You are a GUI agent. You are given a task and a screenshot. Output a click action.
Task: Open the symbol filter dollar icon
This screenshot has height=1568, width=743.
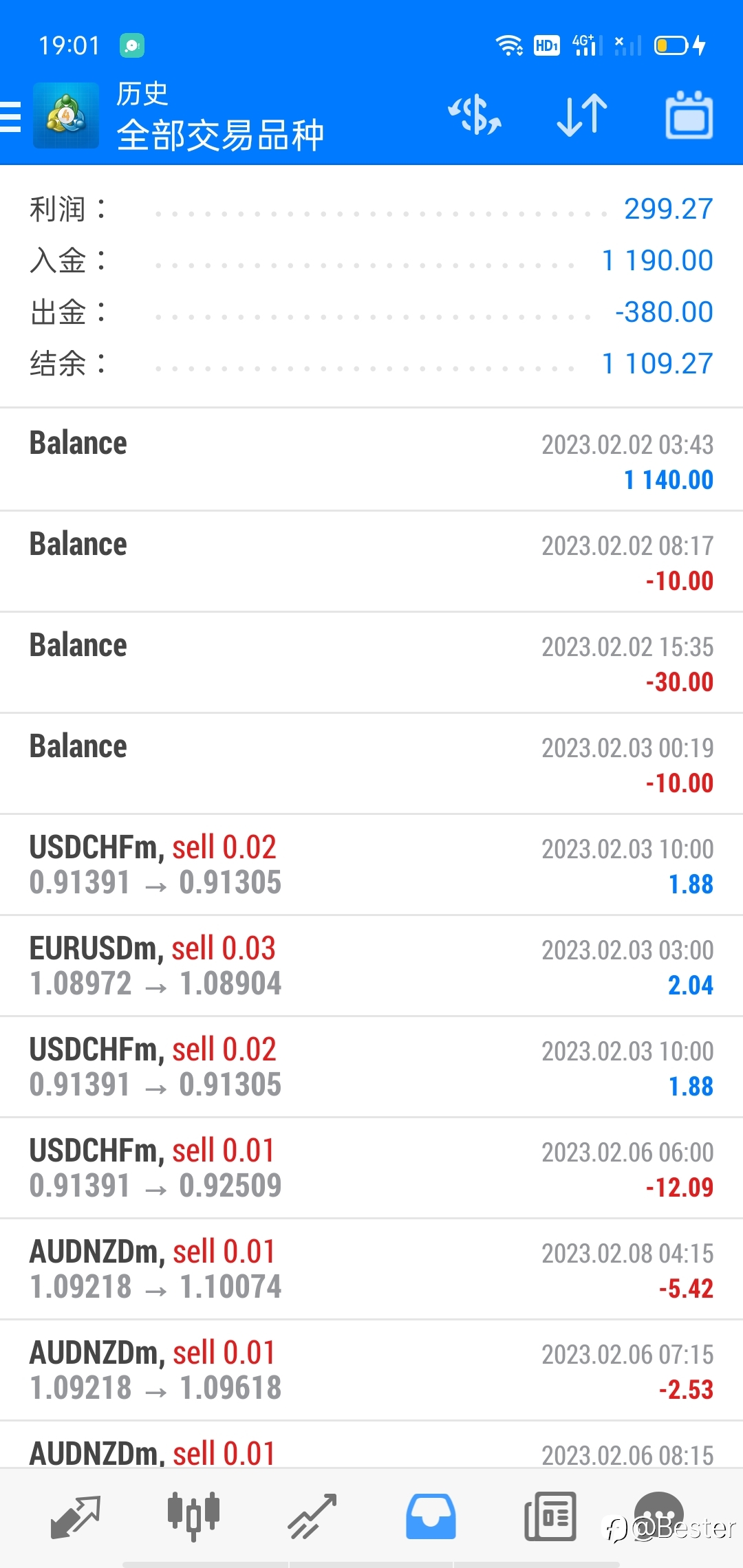475,115
